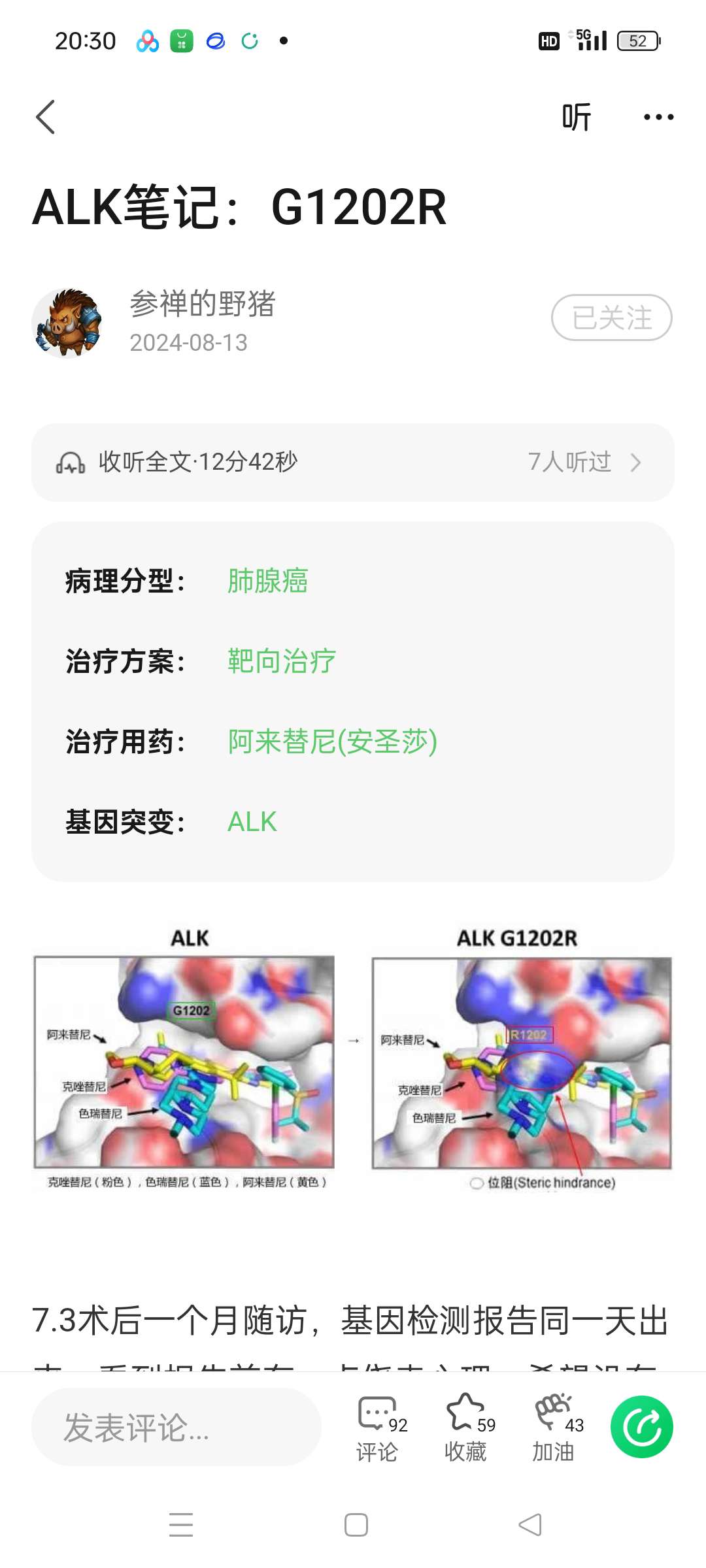
Task: Open the 阿来替尼(安圣莎) medication link
Action: (332, 741)
